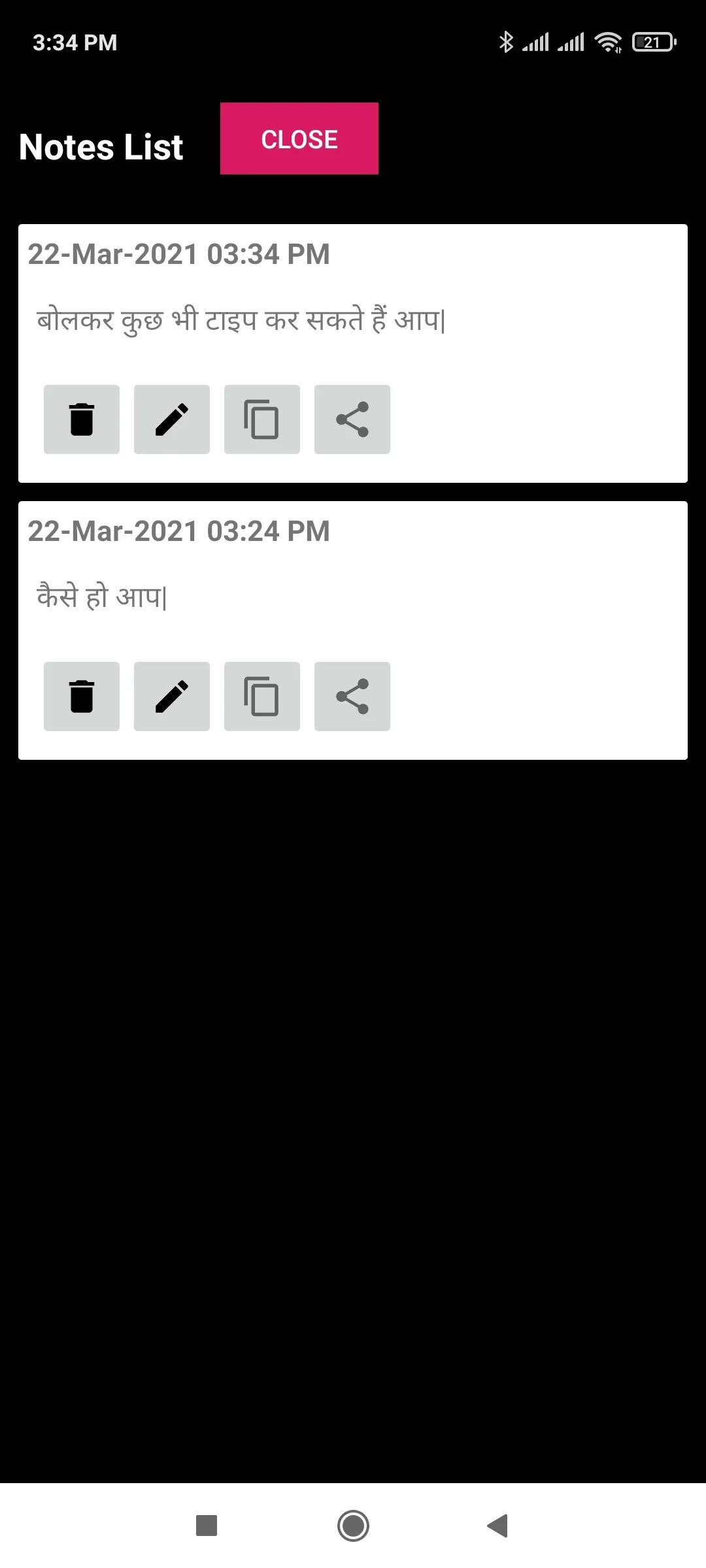706x1568 pixels.
Task: Open recent apps from the navigation bar
Action: tap(207, 1526)
